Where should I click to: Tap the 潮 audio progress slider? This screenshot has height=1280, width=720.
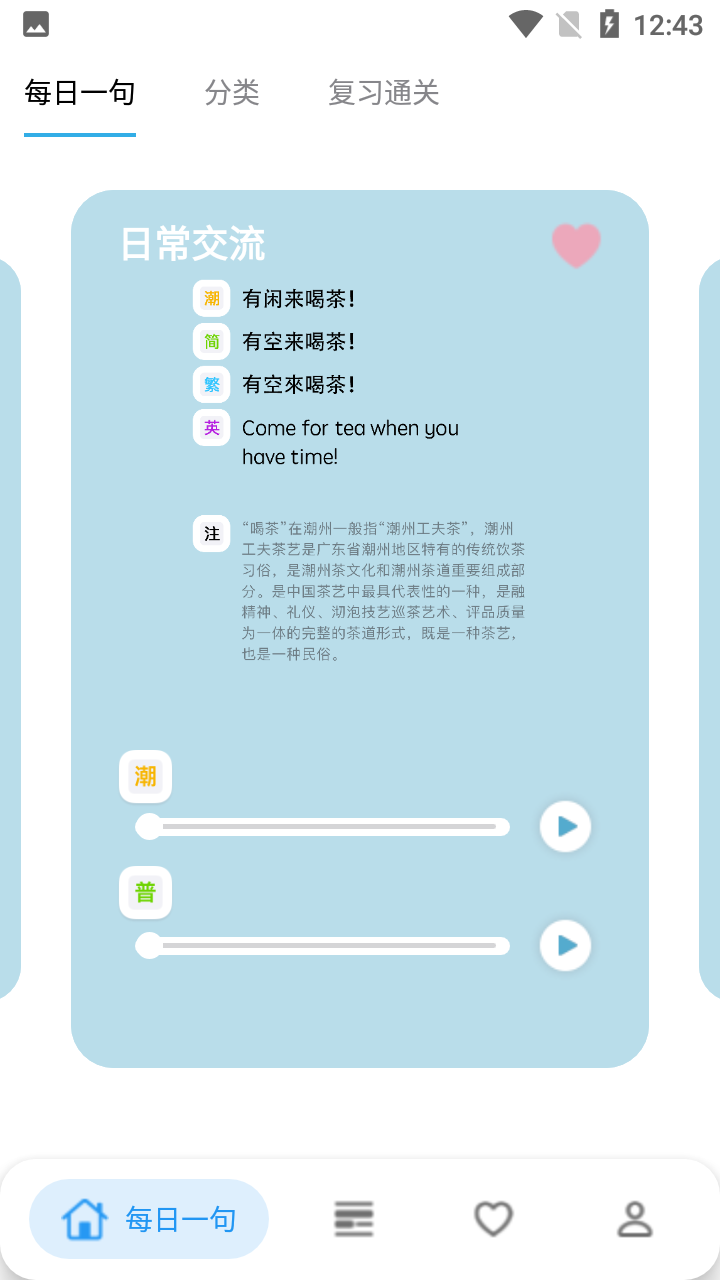[x=322, y=827]
